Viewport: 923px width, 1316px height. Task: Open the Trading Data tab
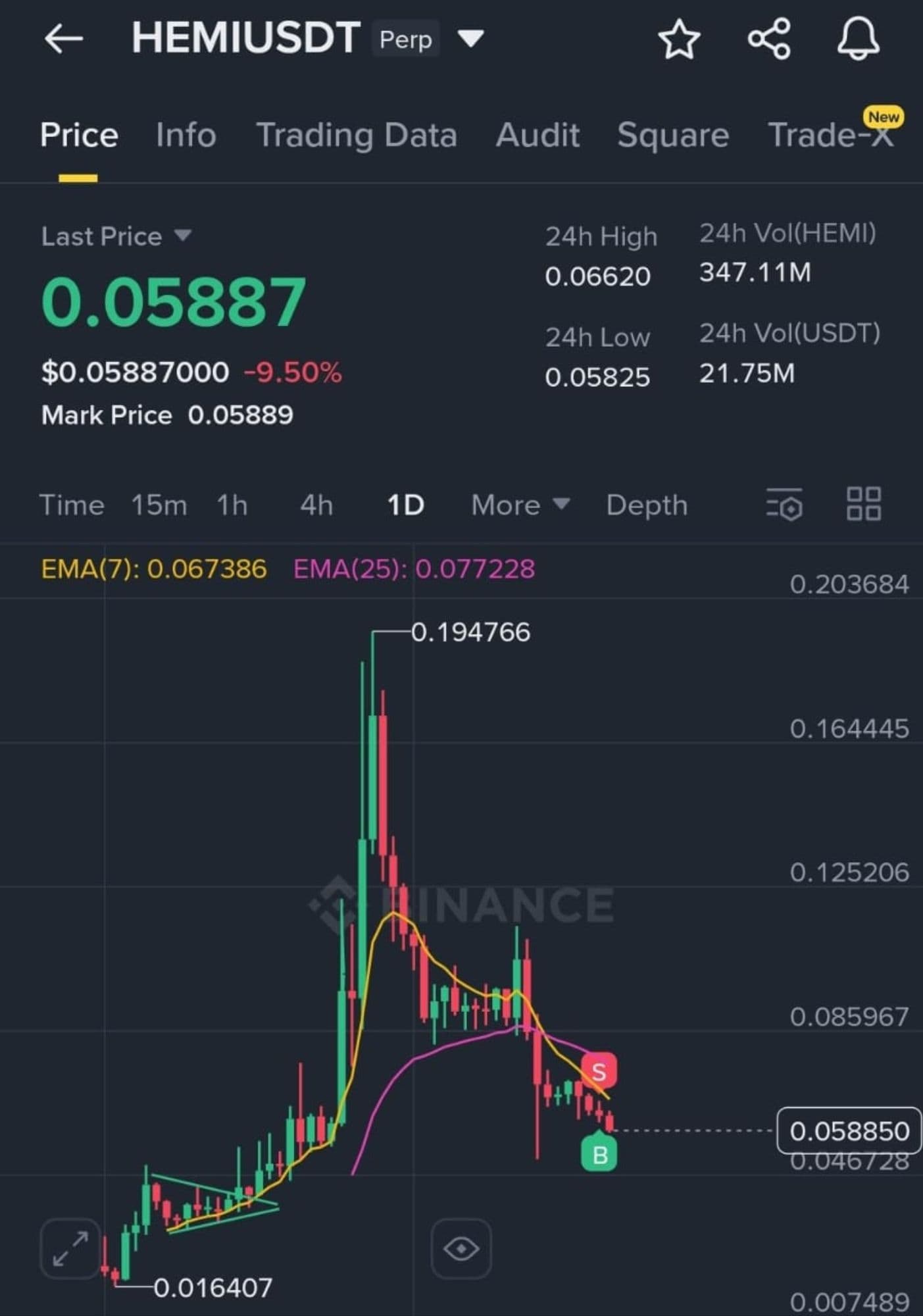(356, 135)
